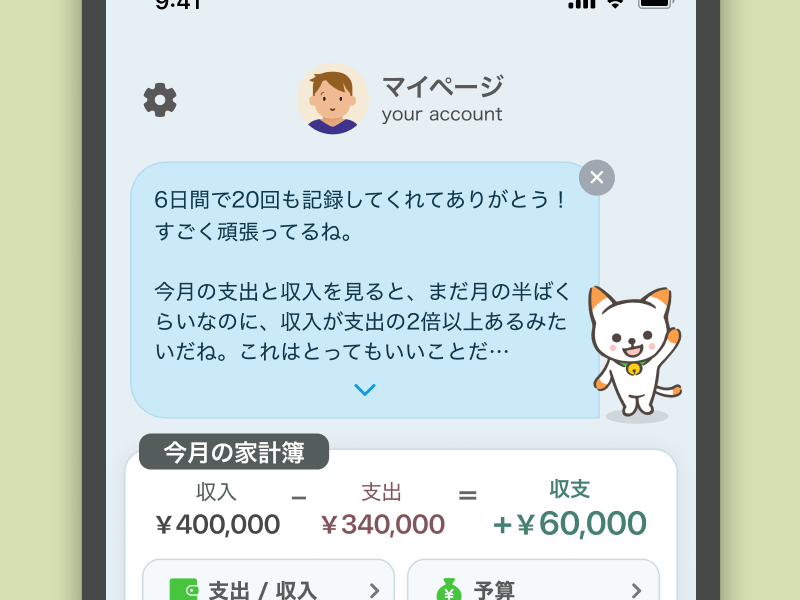Viewport: 800px width, 600px height.
Task: Open the settings gear
Action: (x=160, y=100)
